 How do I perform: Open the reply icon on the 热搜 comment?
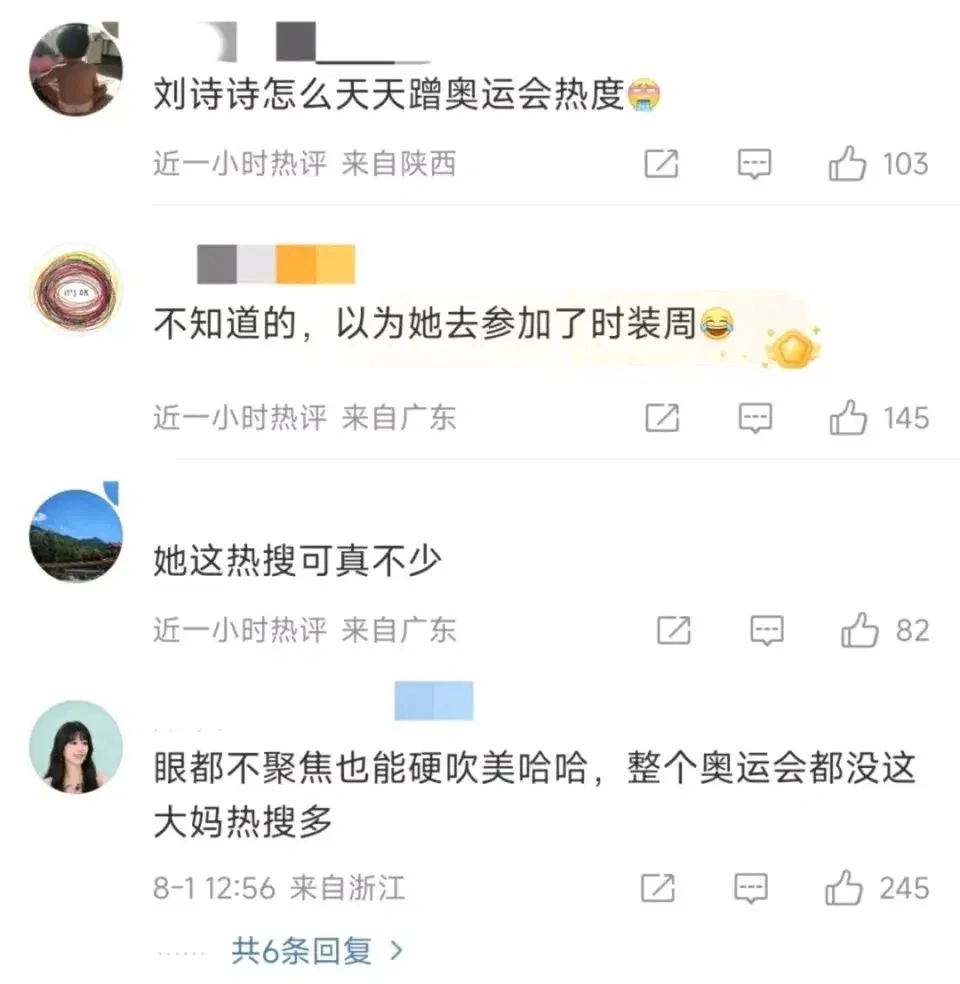pos(766,630)
